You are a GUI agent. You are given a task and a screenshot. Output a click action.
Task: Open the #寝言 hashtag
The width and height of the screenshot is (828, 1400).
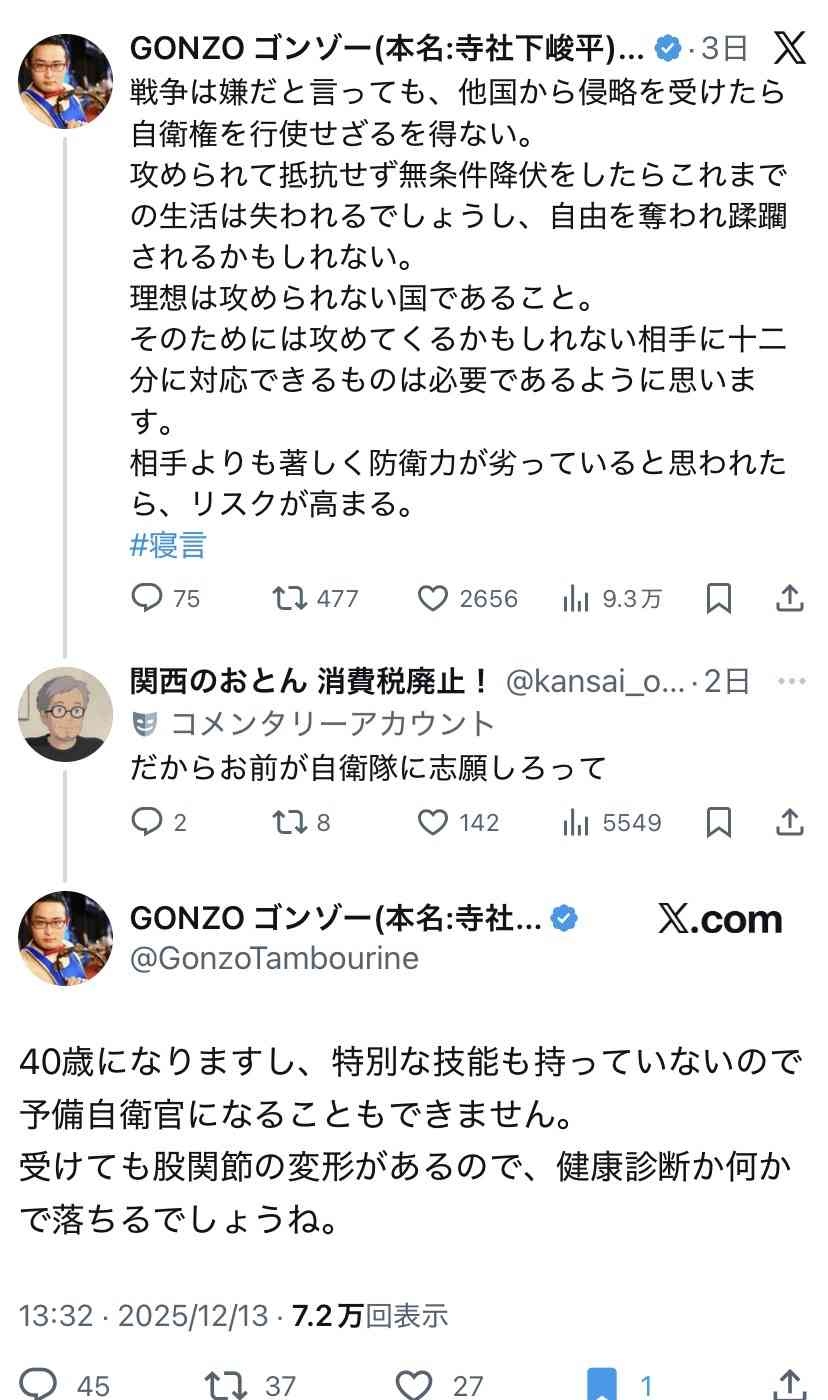[169, 544]
